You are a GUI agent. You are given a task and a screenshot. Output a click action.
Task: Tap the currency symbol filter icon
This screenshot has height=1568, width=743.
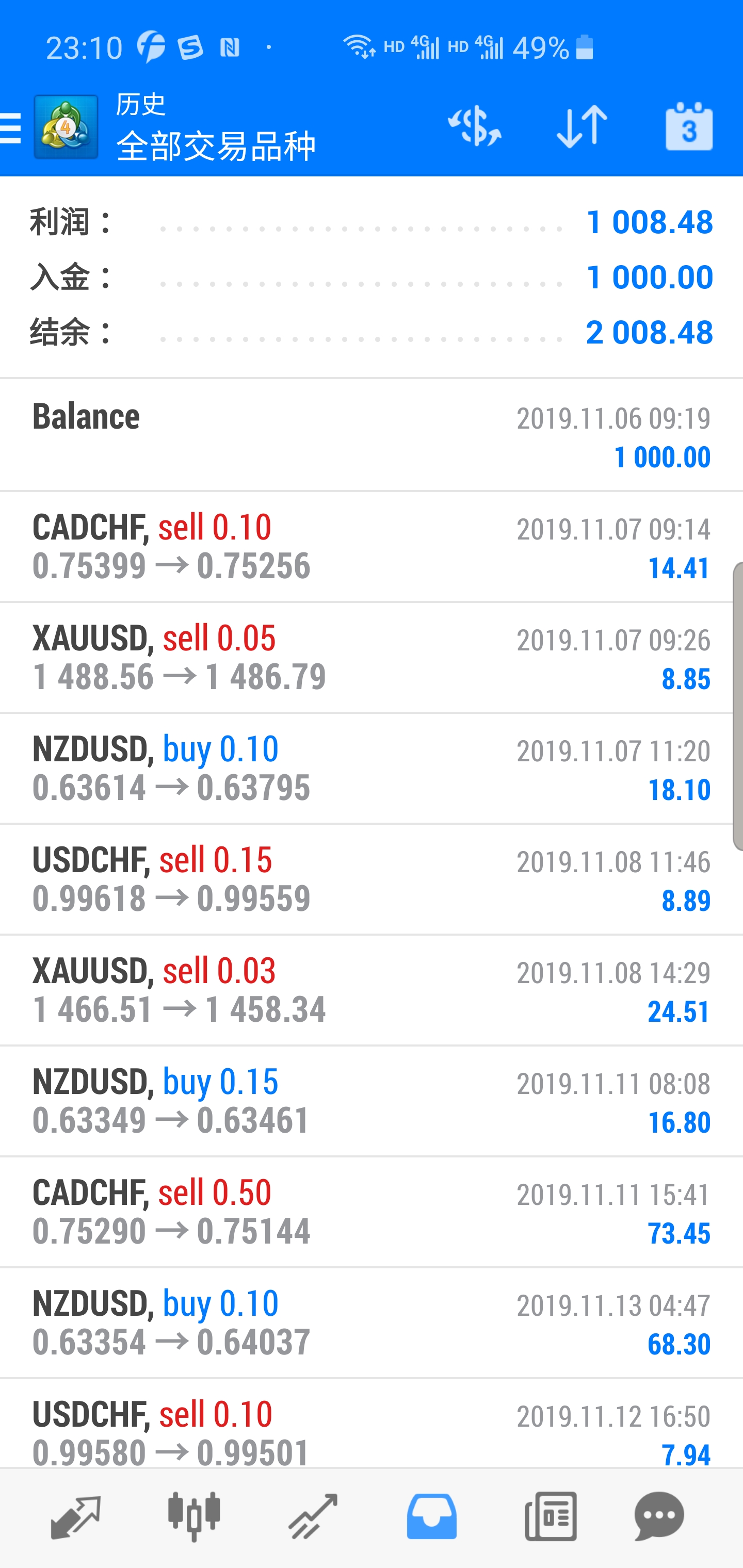point(474,126)
